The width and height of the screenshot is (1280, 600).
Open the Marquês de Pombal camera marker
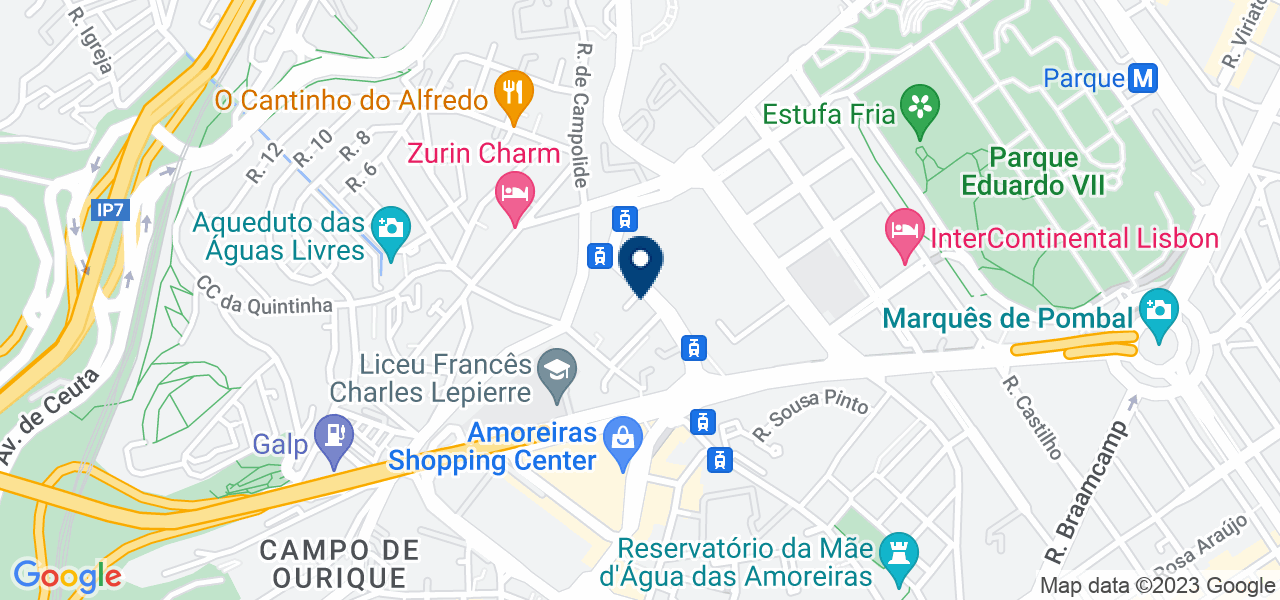[1158, 310]
